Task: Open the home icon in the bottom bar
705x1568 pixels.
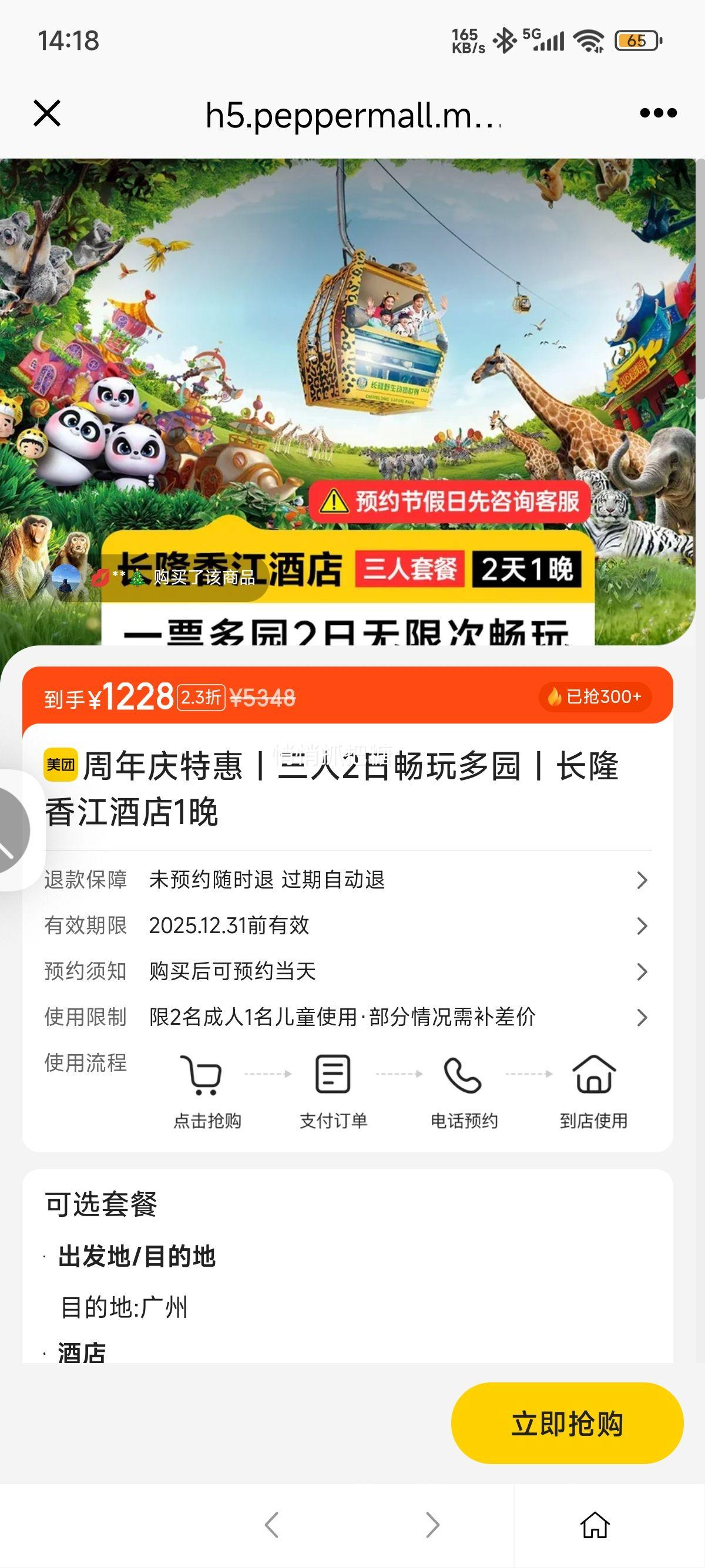Action: coord(595,1525)
